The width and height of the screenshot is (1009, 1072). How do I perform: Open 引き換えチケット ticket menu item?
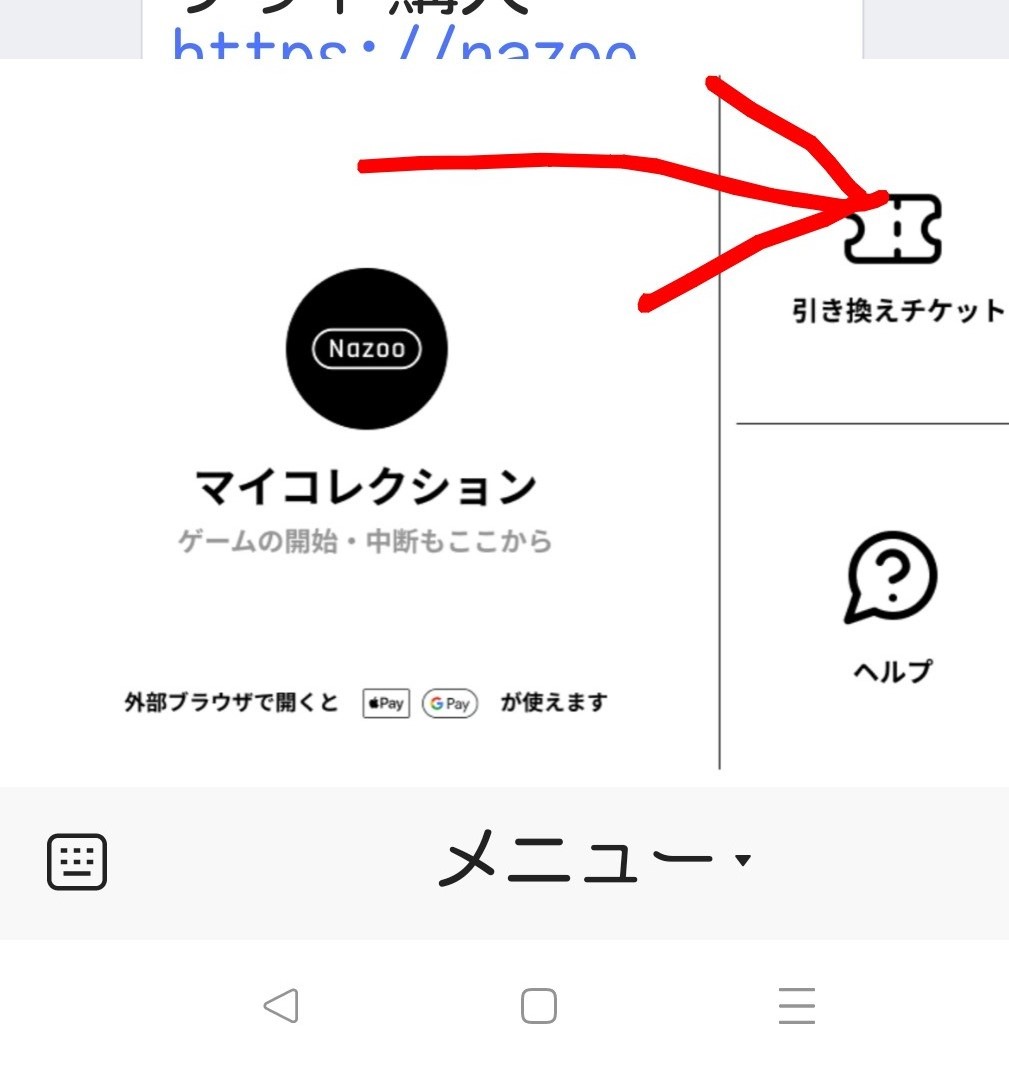[893, 260]
